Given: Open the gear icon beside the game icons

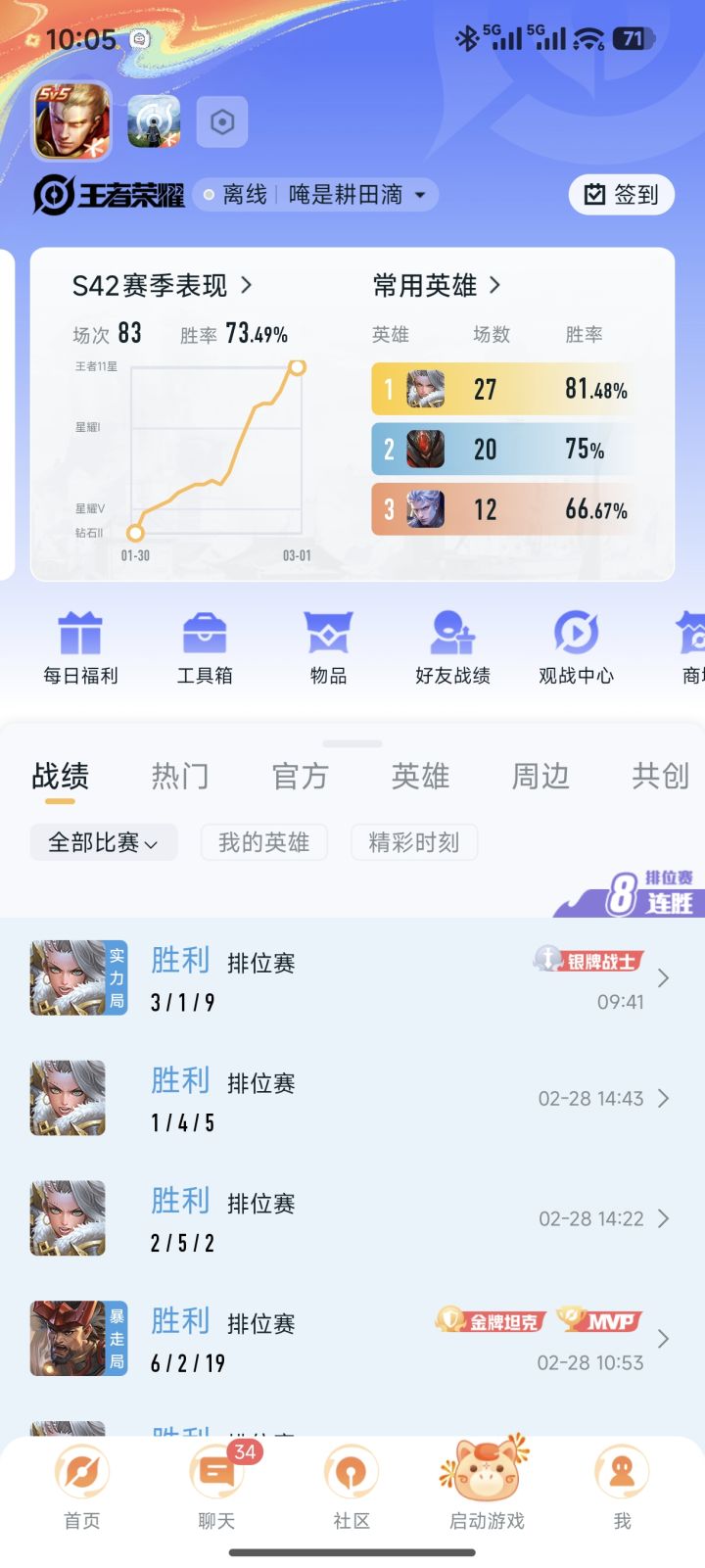Looking at the screenshot, I should click(x=221, y=120).
